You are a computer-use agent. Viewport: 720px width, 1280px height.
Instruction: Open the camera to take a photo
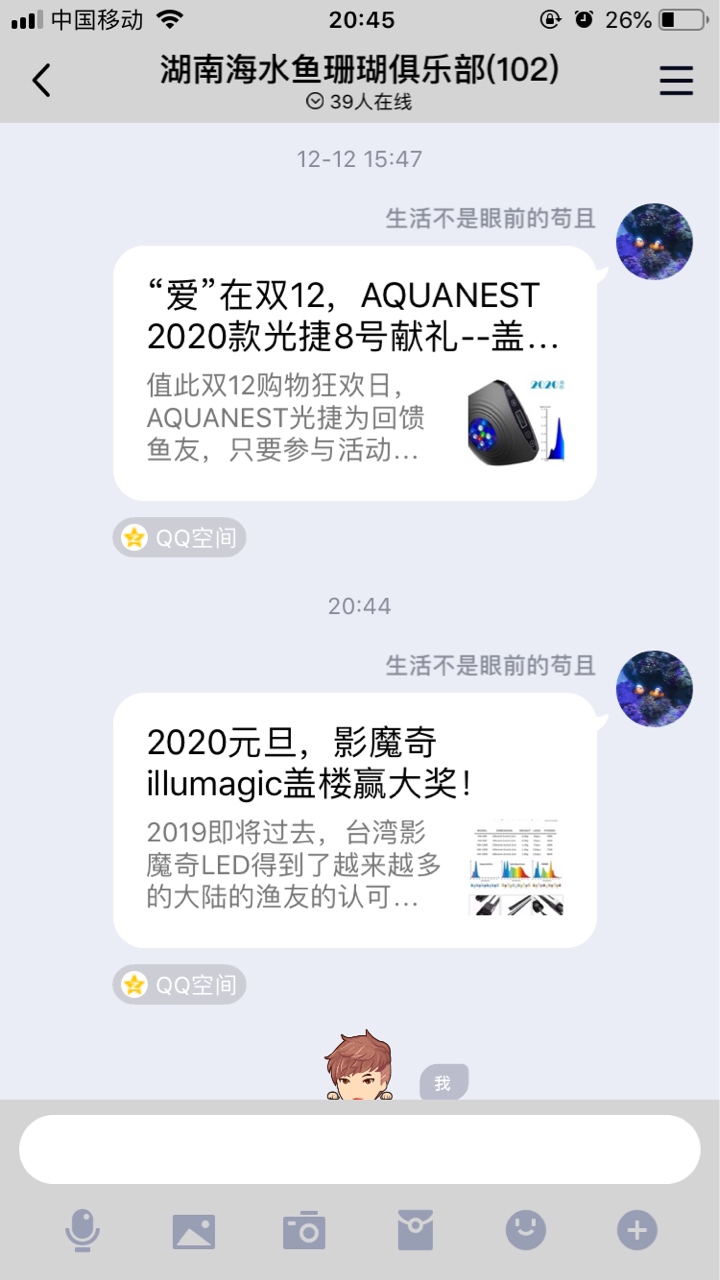304,1230
